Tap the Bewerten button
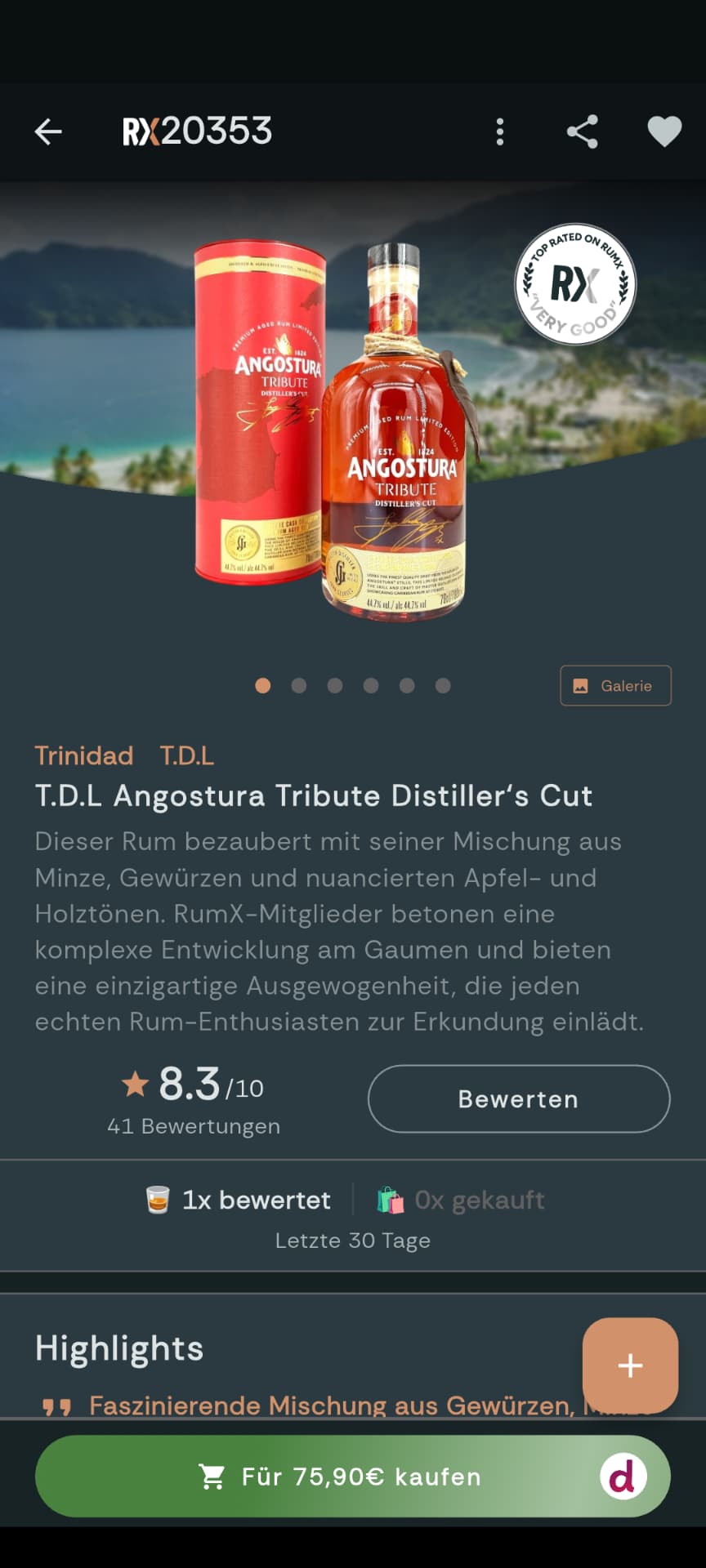 [x=519, y=1099]
